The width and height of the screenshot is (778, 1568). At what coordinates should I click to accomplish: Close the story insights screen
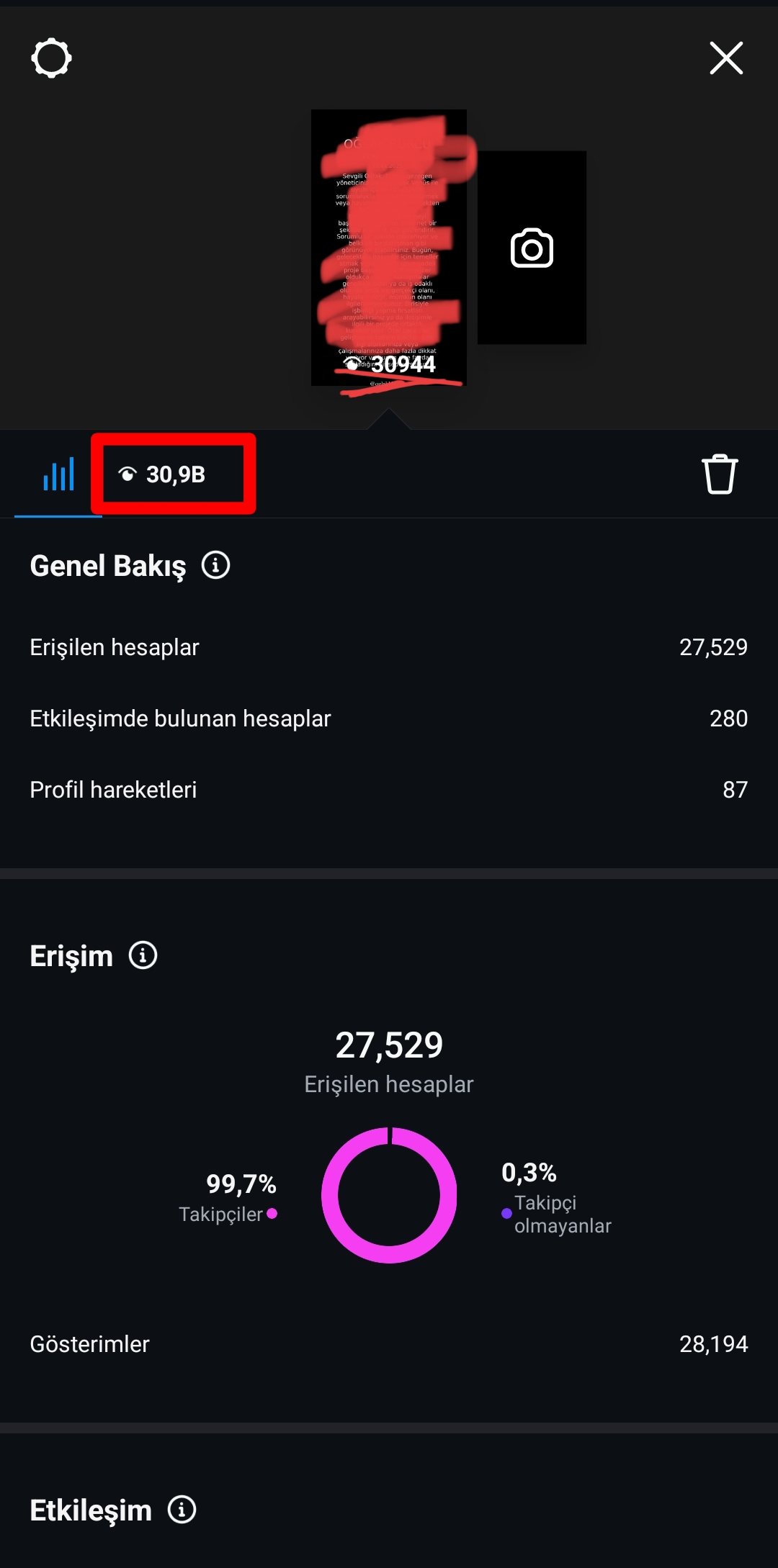click(x=726, y=58)
